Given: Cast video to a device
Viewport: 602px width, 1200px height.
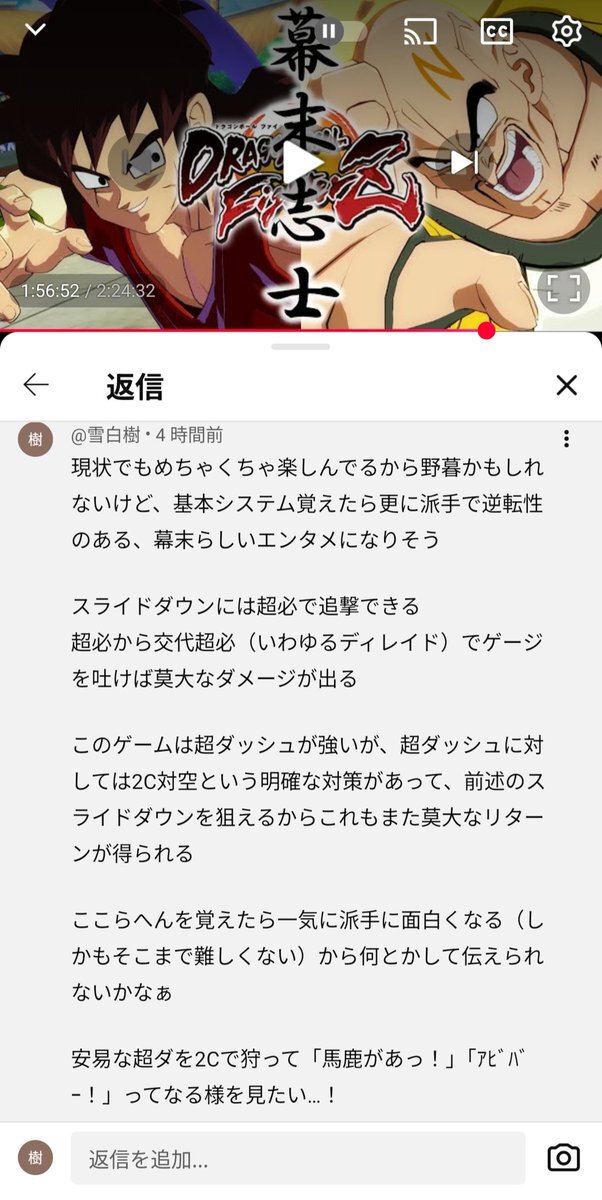Looking at the screenshot, I should tap(420, 32).
